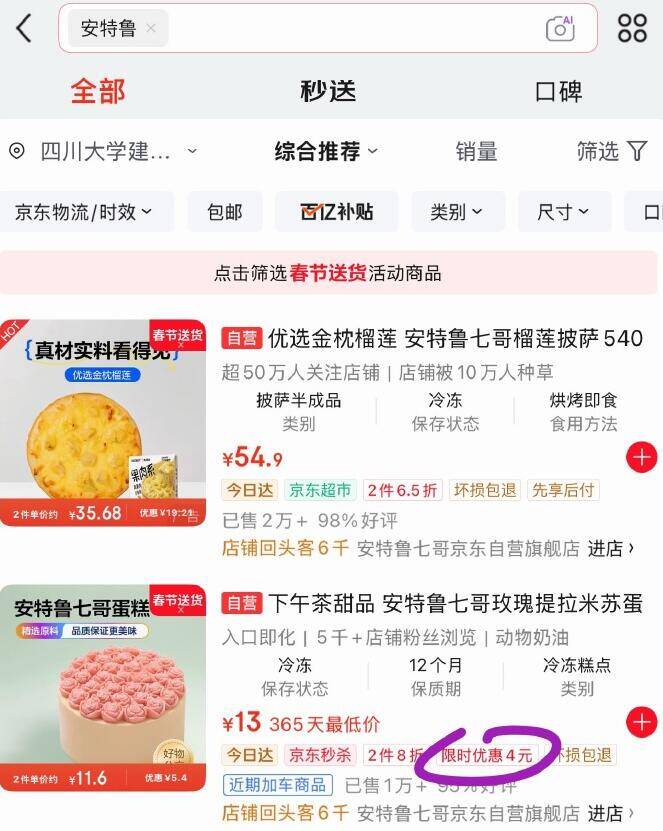Image resolution: width=663 pixels, height=831 pixels.
Task: Add the rose tiramisu cake to cart
Action: point(640,722)
